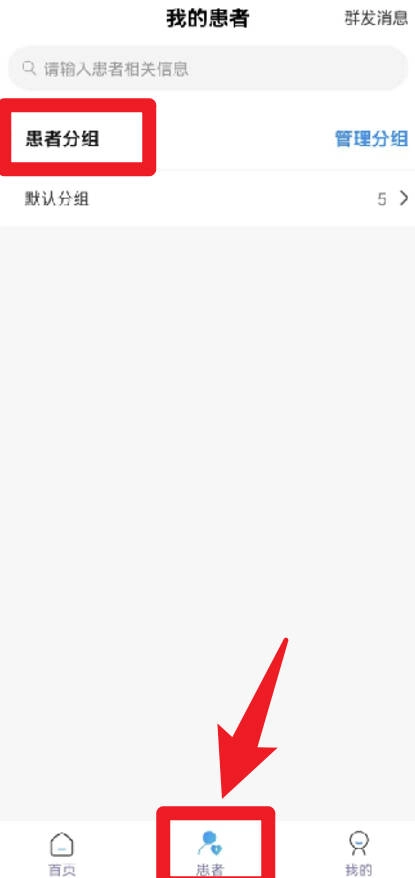Open the 默认分组 patient group
415x878 pixels.
(207, 198)
